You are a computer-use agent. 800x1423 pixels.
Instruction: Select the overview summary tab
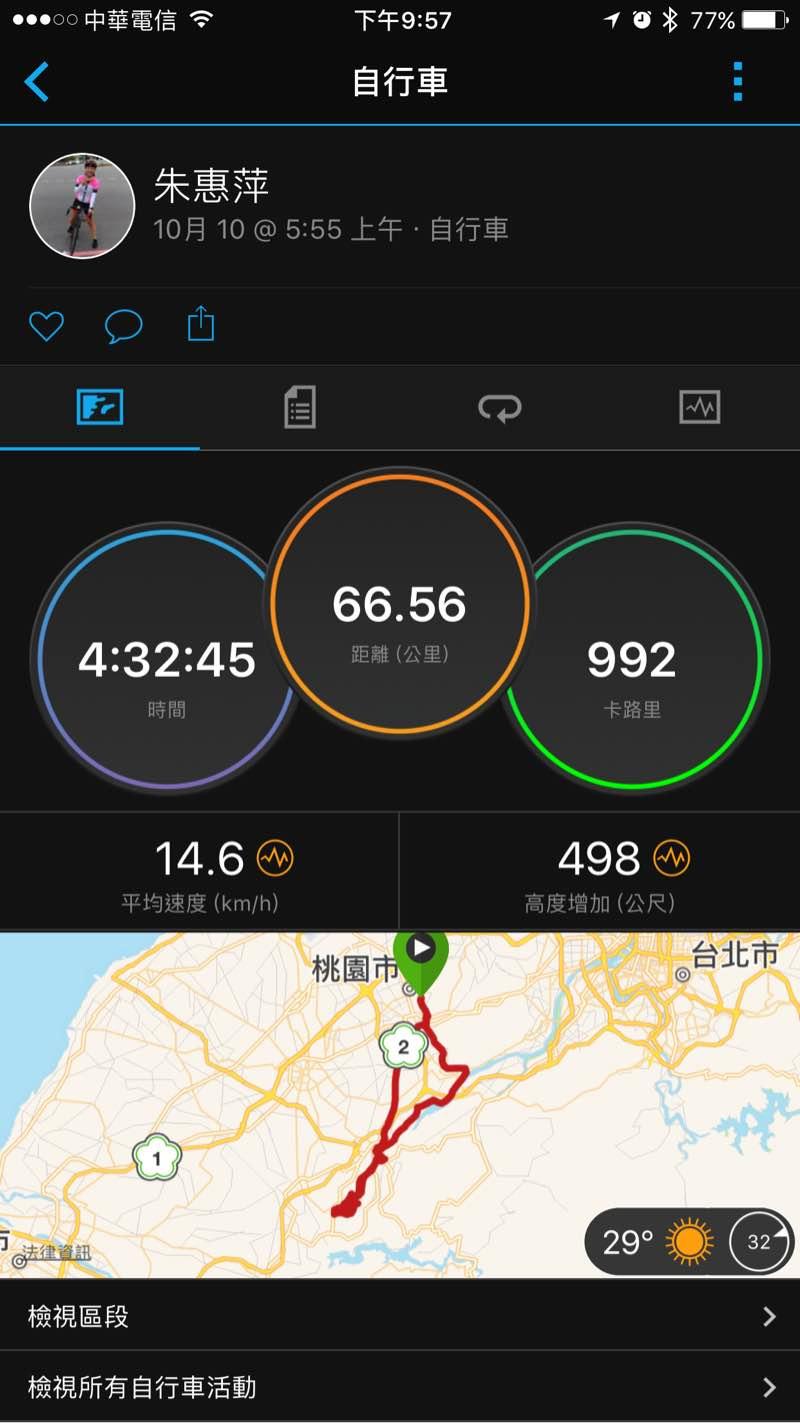(x=100, y=407)
